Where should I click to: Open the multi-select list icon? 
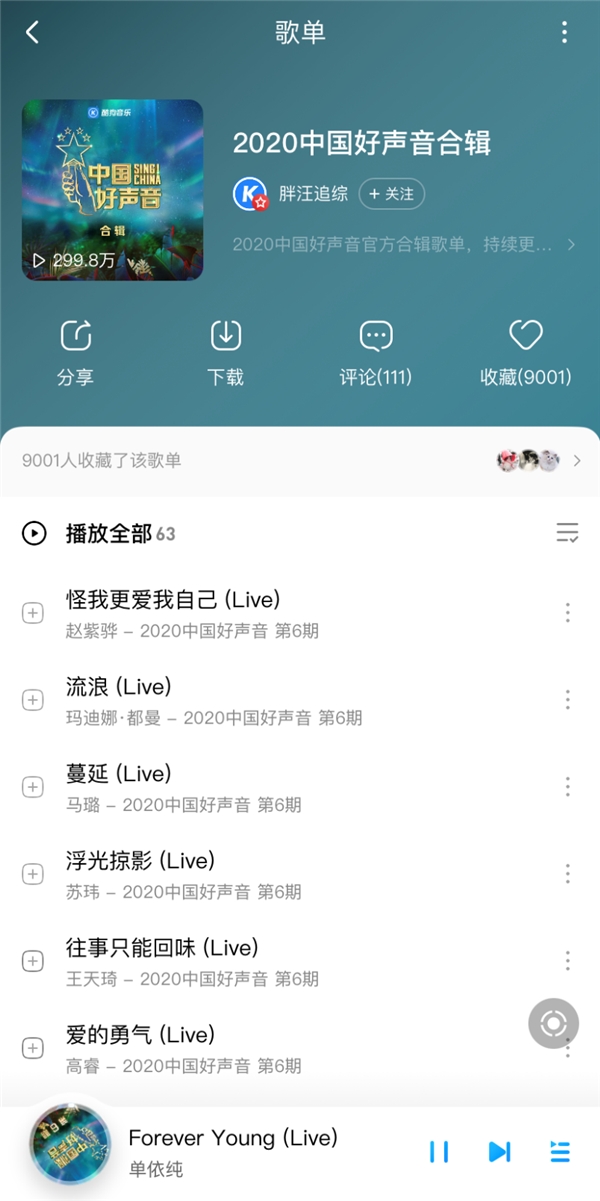[x=567, y=533]
